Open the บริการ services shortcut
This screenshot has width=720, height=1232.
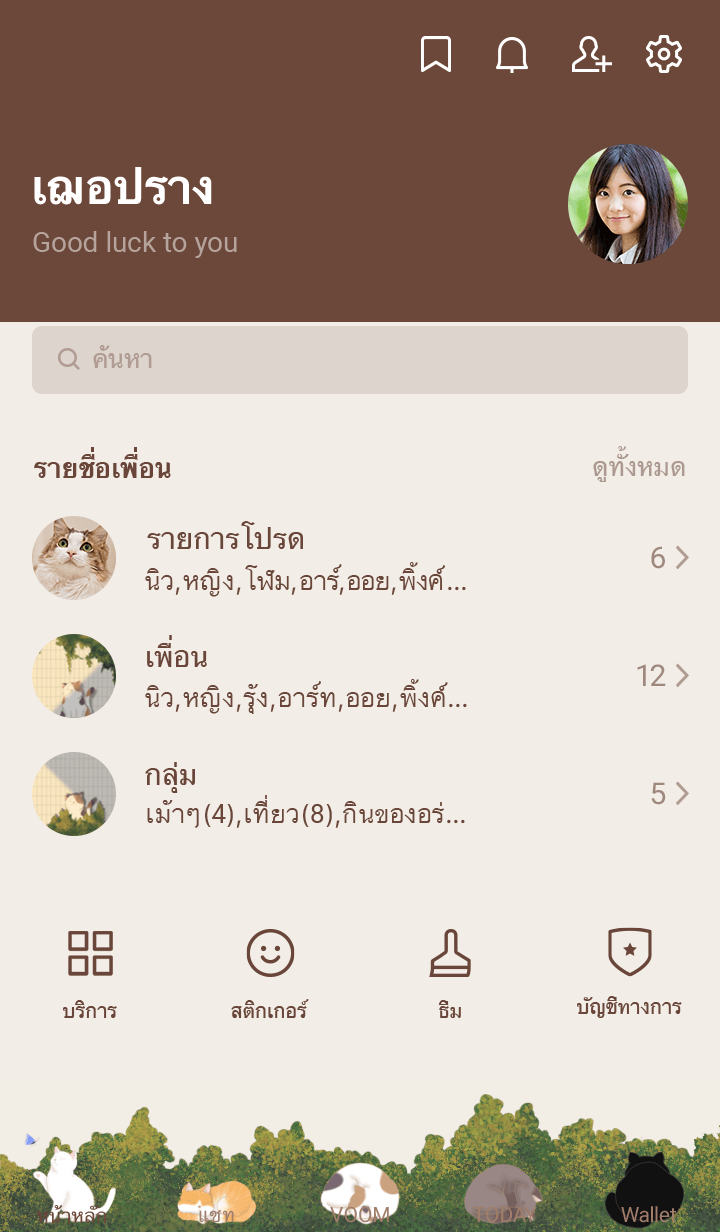(x=90, y=972)
